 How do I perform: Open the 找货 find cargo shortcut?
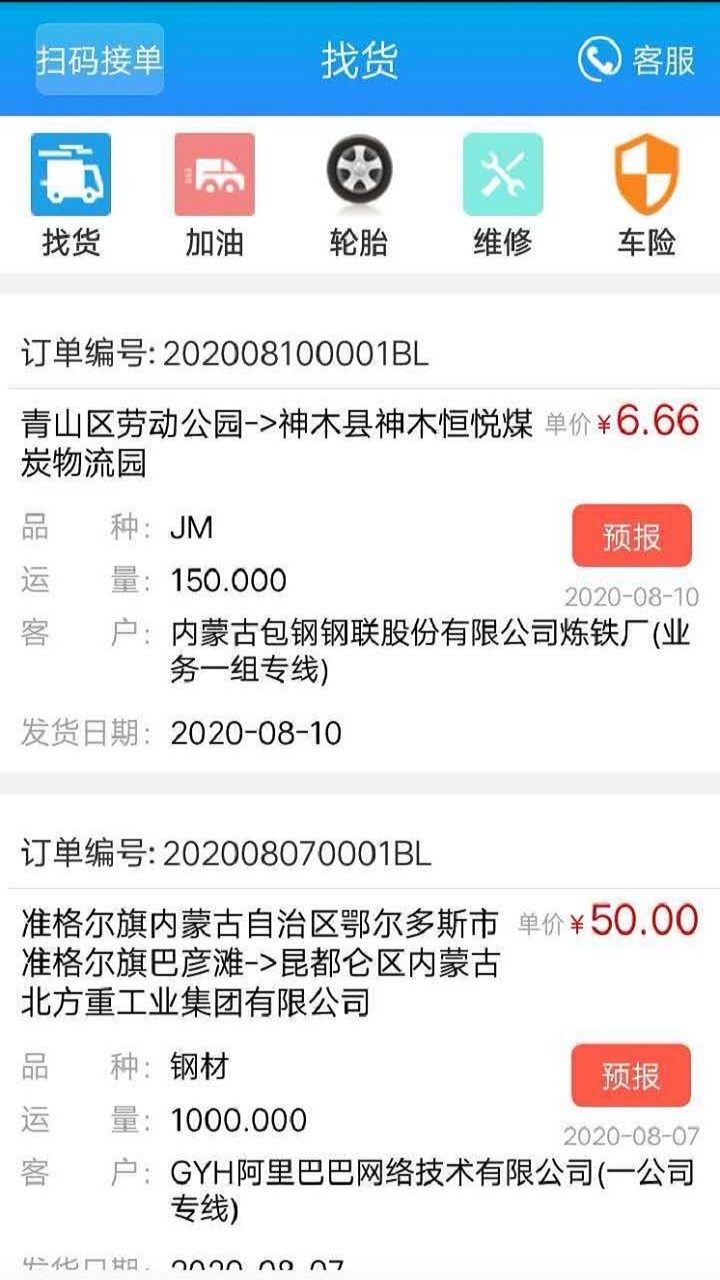coord(71,196)
